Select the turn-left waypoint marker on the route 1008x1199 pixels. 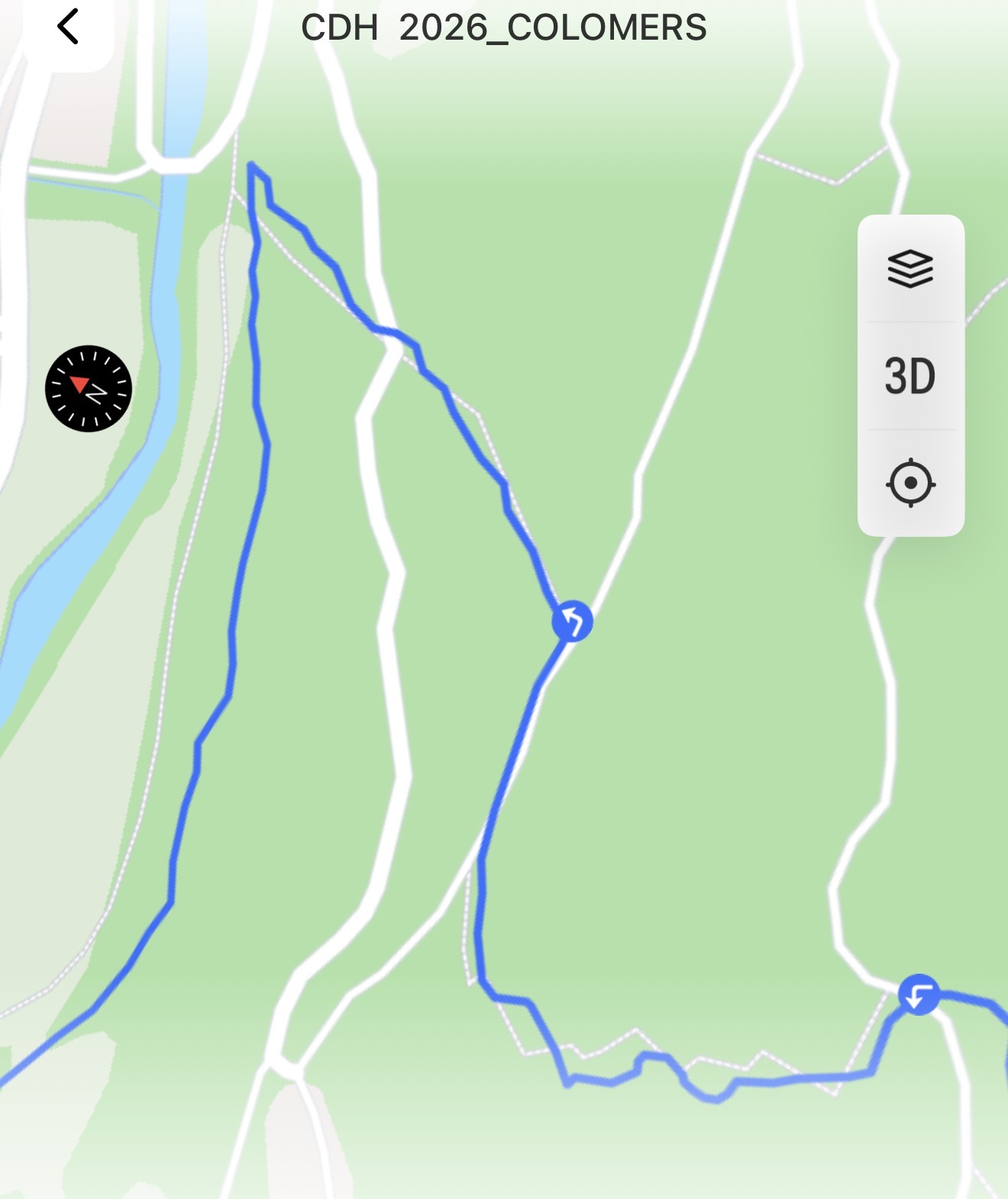click(x=919, y=995)
